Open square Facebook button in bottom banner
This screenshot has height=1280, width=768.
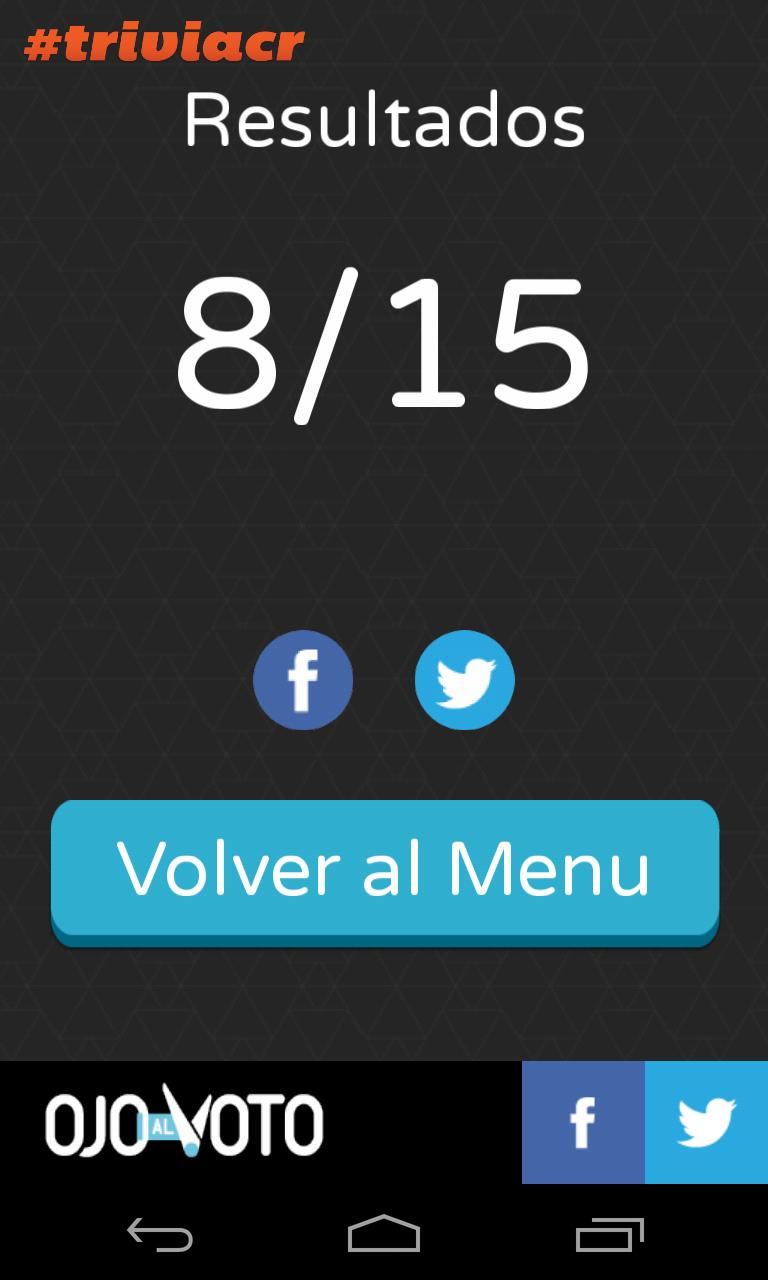coord(583,1122)
